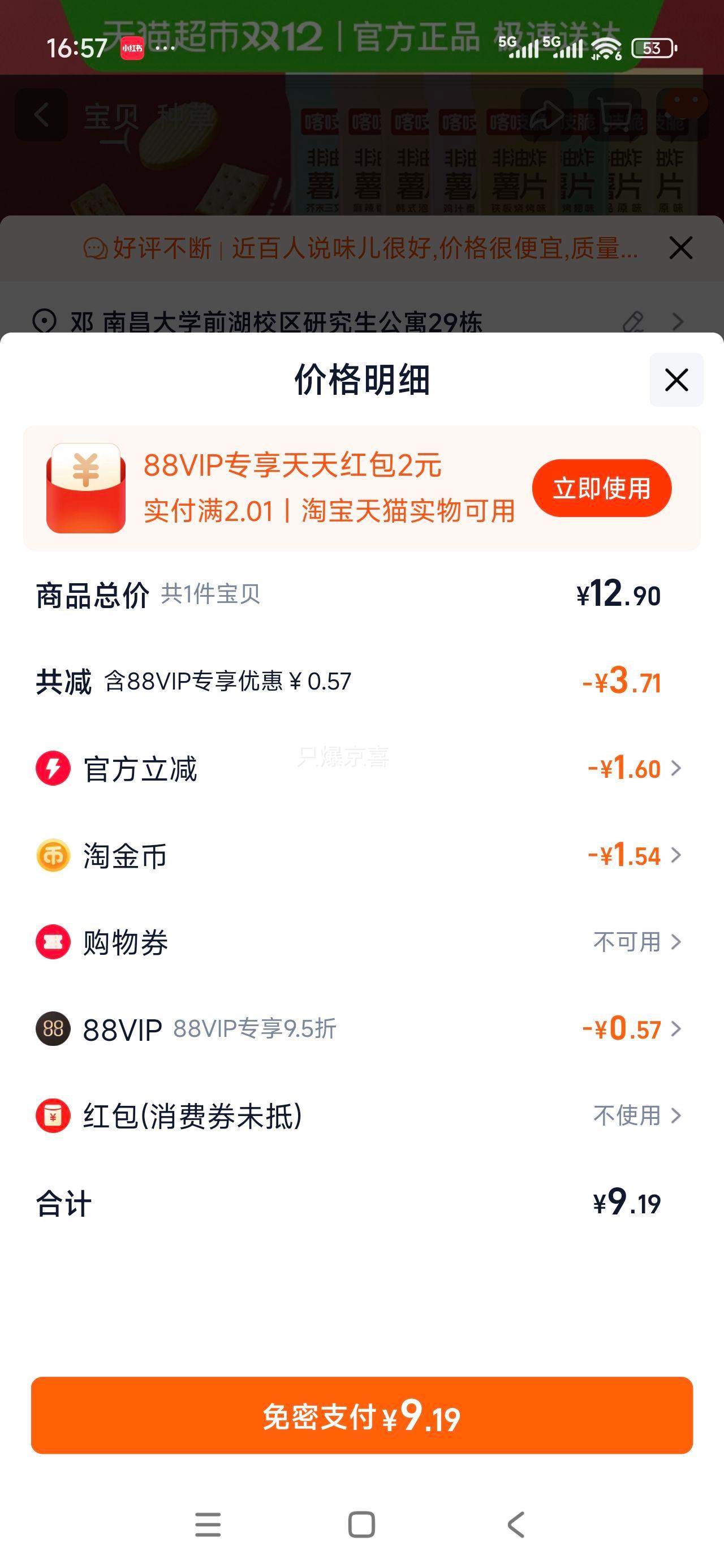This screenshot has height=1568, width=724.
Task: Tap the 立即使用 button
Action: [601, 488]
